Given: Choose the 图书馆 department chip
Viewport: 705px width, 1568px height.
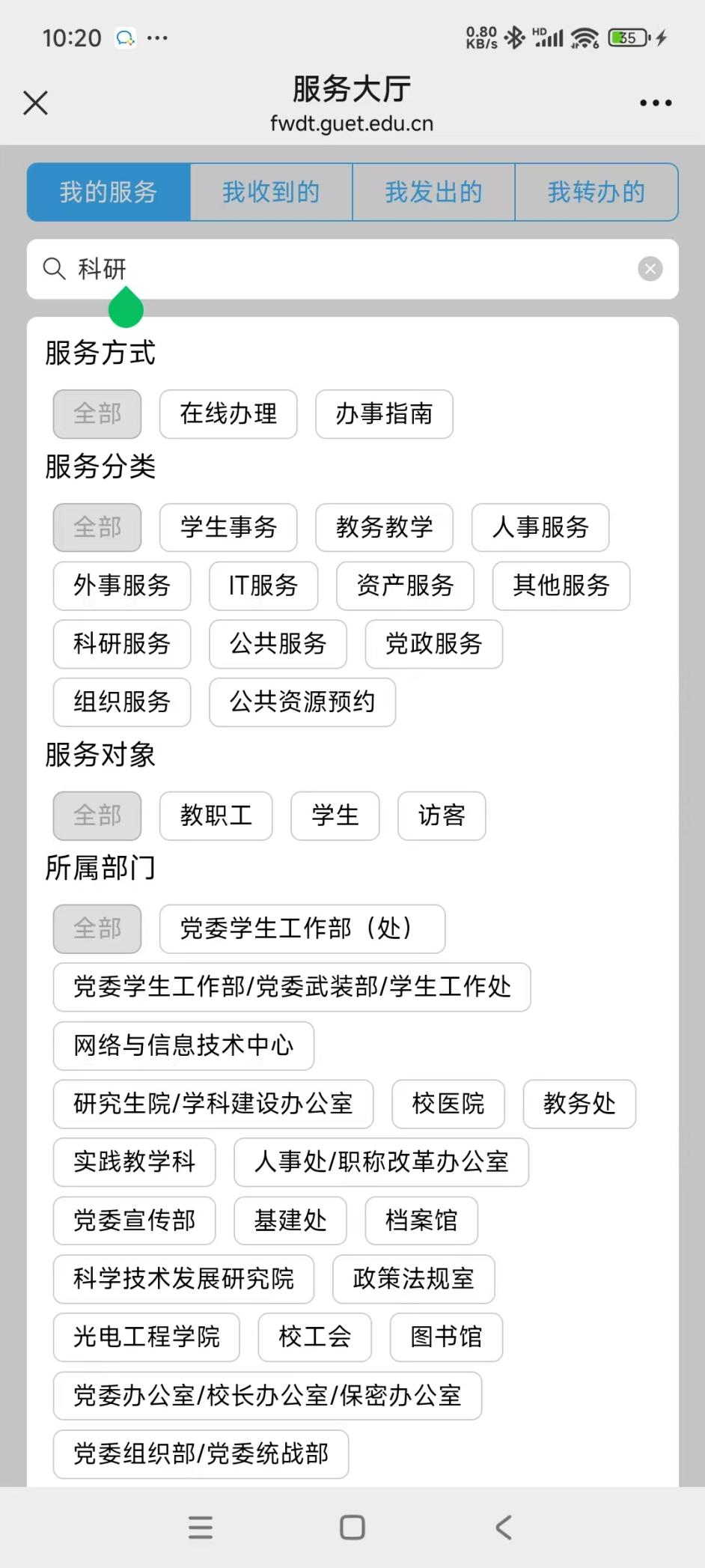Looking at the screenshot, I should pyautogui.click(x=446, y=1337).
